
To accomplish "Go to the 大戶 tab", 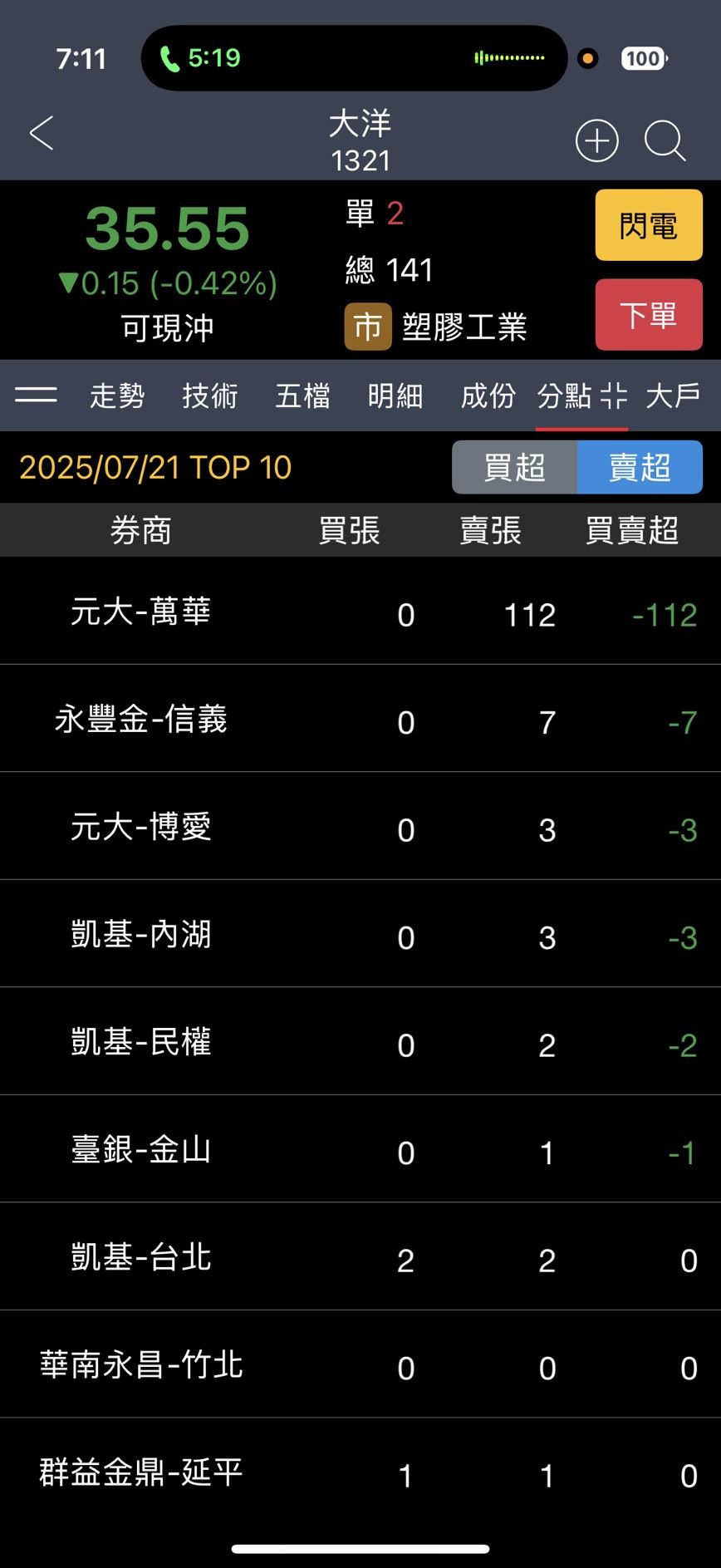I will pyautogui.click(x=673, y=396).
